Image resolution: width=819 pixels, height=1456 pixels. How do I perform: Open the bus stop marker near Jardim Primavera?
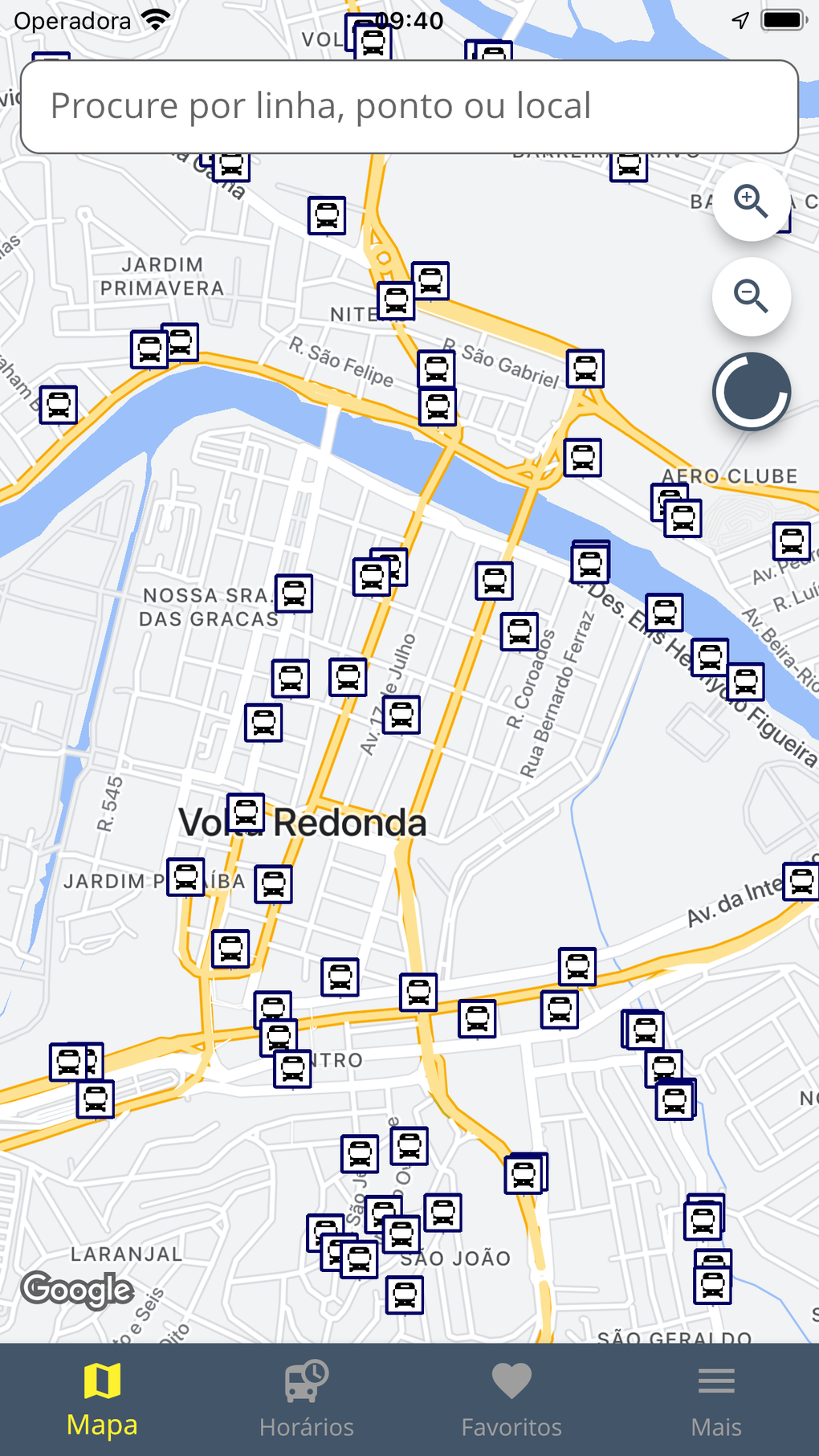click(149, 350)
